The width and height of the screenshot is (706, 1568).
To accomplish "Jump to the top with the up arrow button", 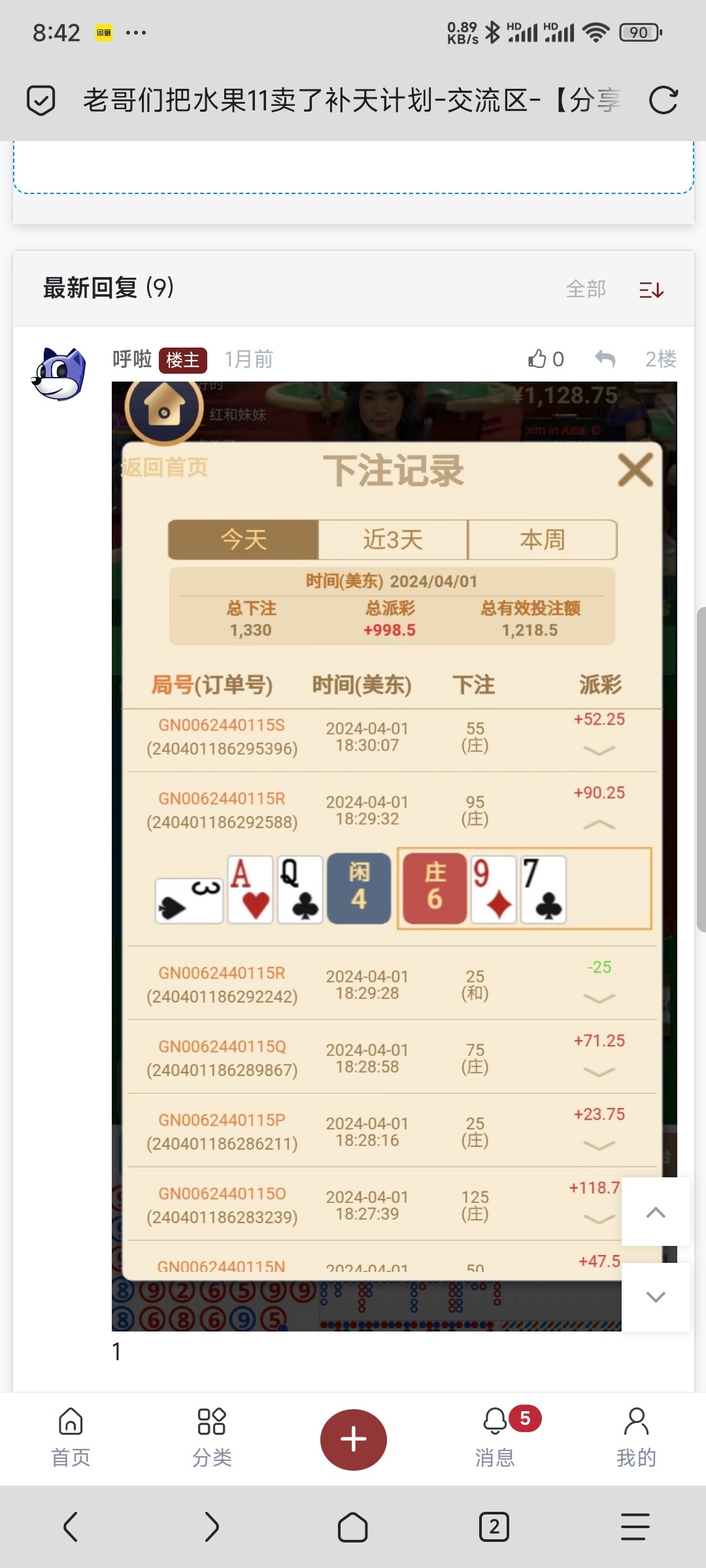I will tap(655, 1213).
